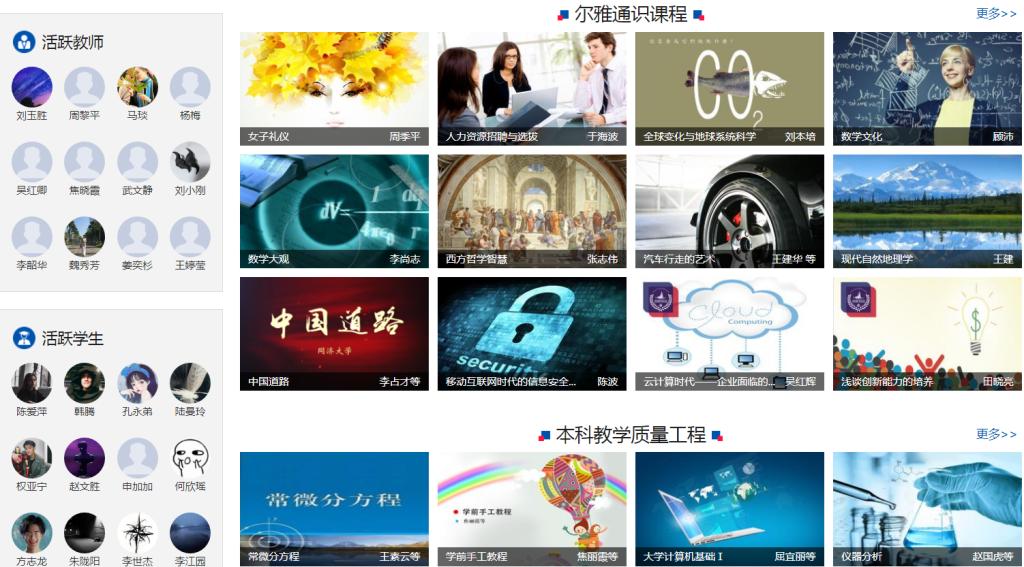Select the 全球变化与地球系统科学 course
Screen dimensions: 1024x567
[x=729, y=88]
